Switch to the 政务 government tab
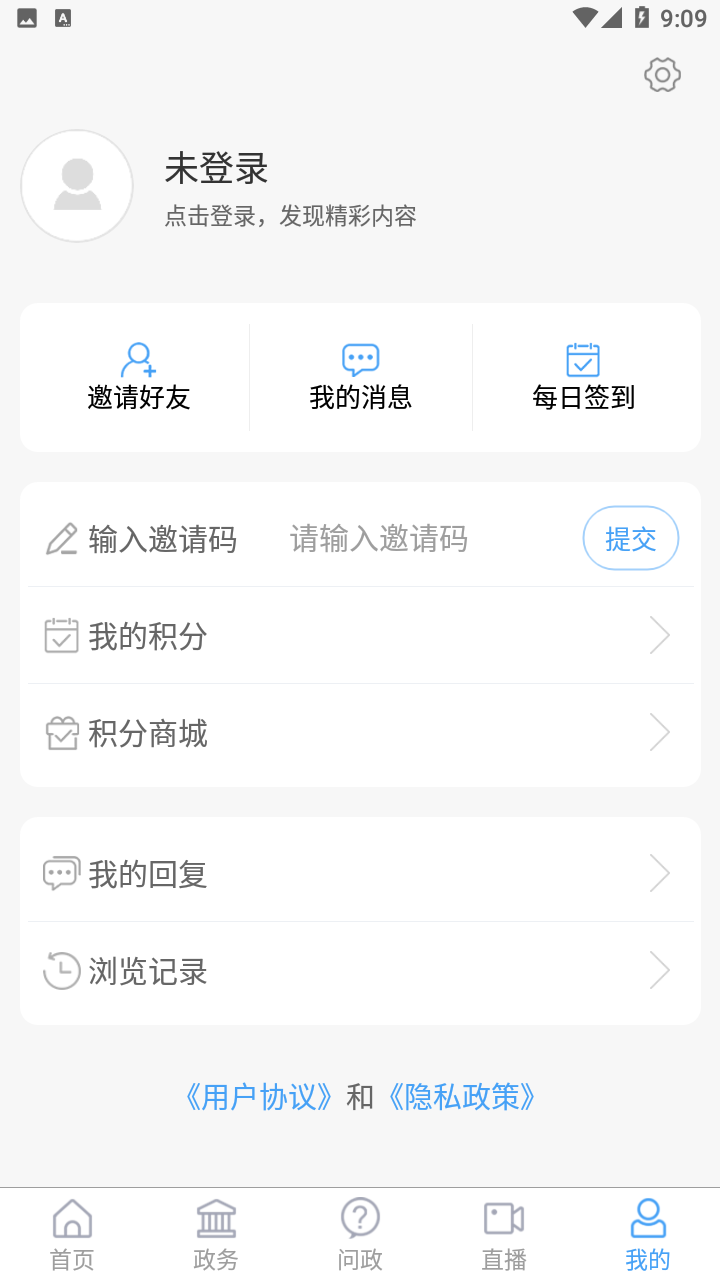Viewport: 720px width, 1280px height. (x=215, y=1232)
